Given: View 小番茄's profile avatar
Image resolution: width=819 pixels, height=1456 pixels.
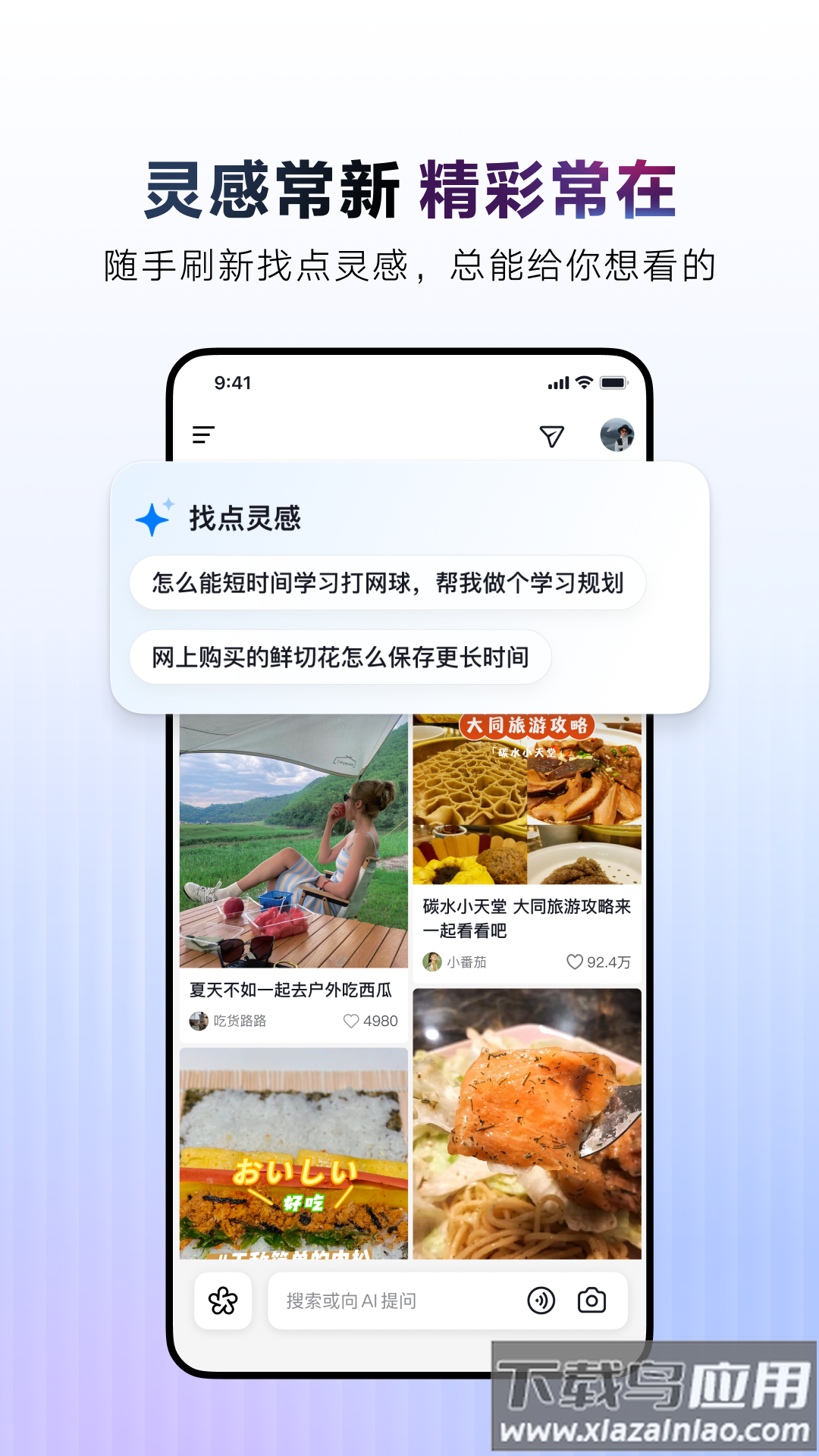Looking at the screenshot, I should click(433, 962).
